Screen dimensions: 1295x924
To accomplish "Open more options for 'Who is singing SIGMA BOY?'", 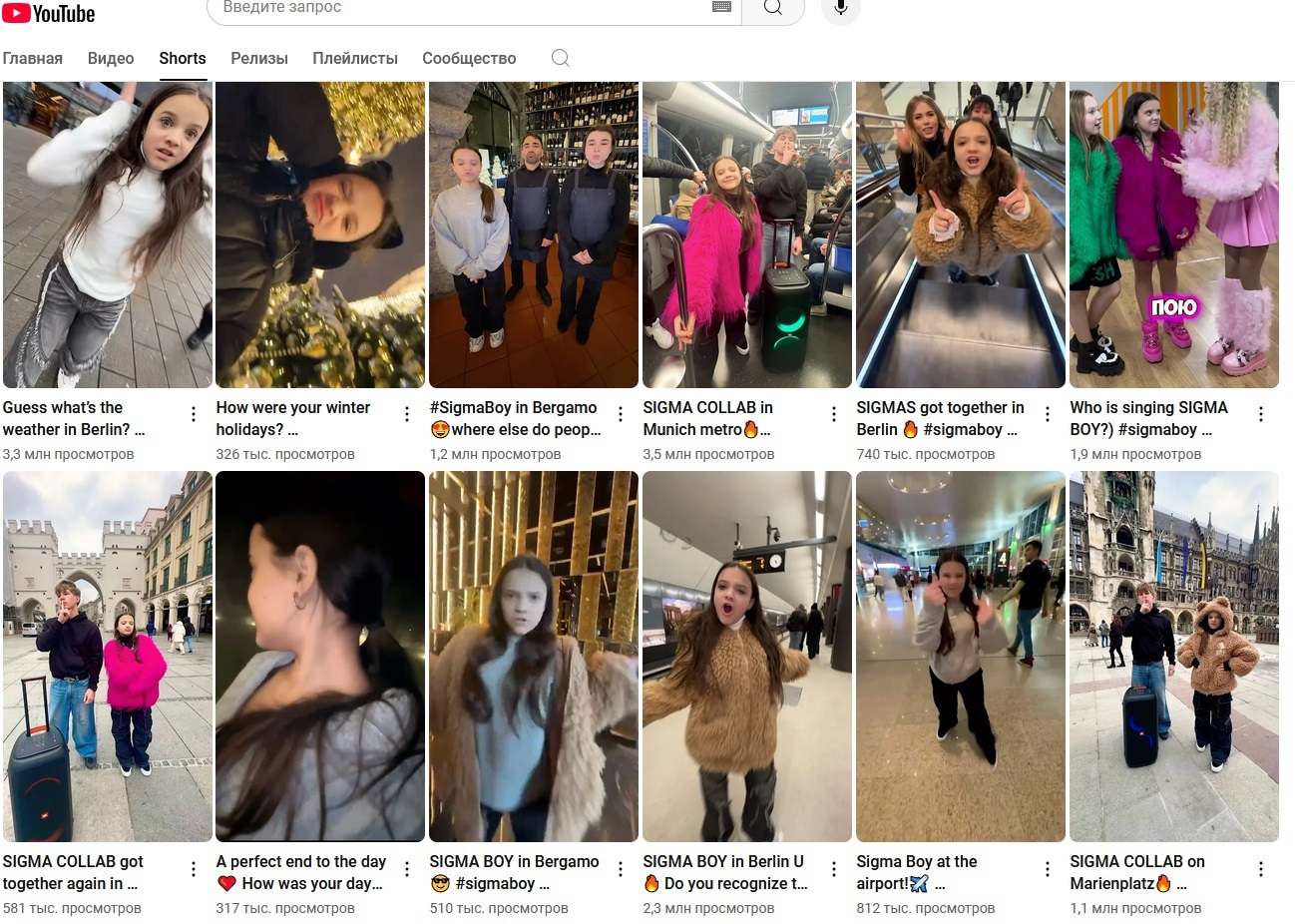I will click(x=1261, y=414).
